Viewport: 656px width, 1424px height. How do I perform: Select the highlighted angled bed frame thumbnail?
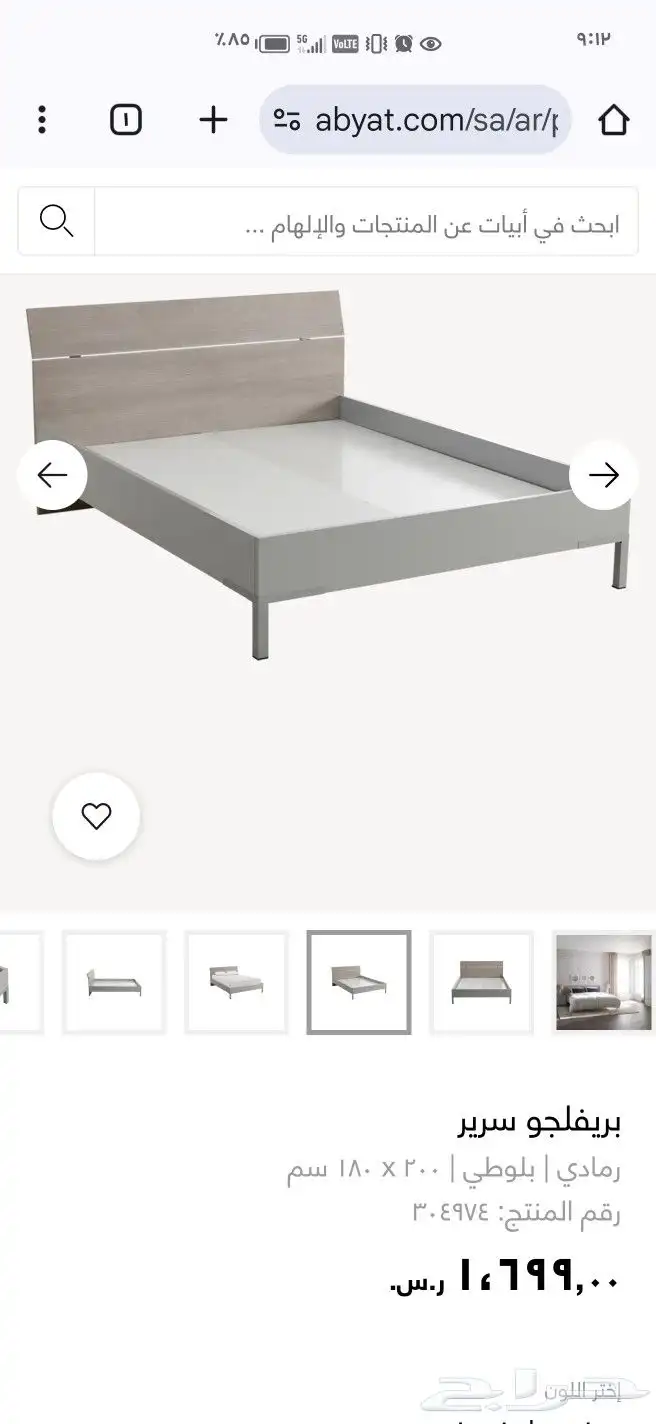358,982
